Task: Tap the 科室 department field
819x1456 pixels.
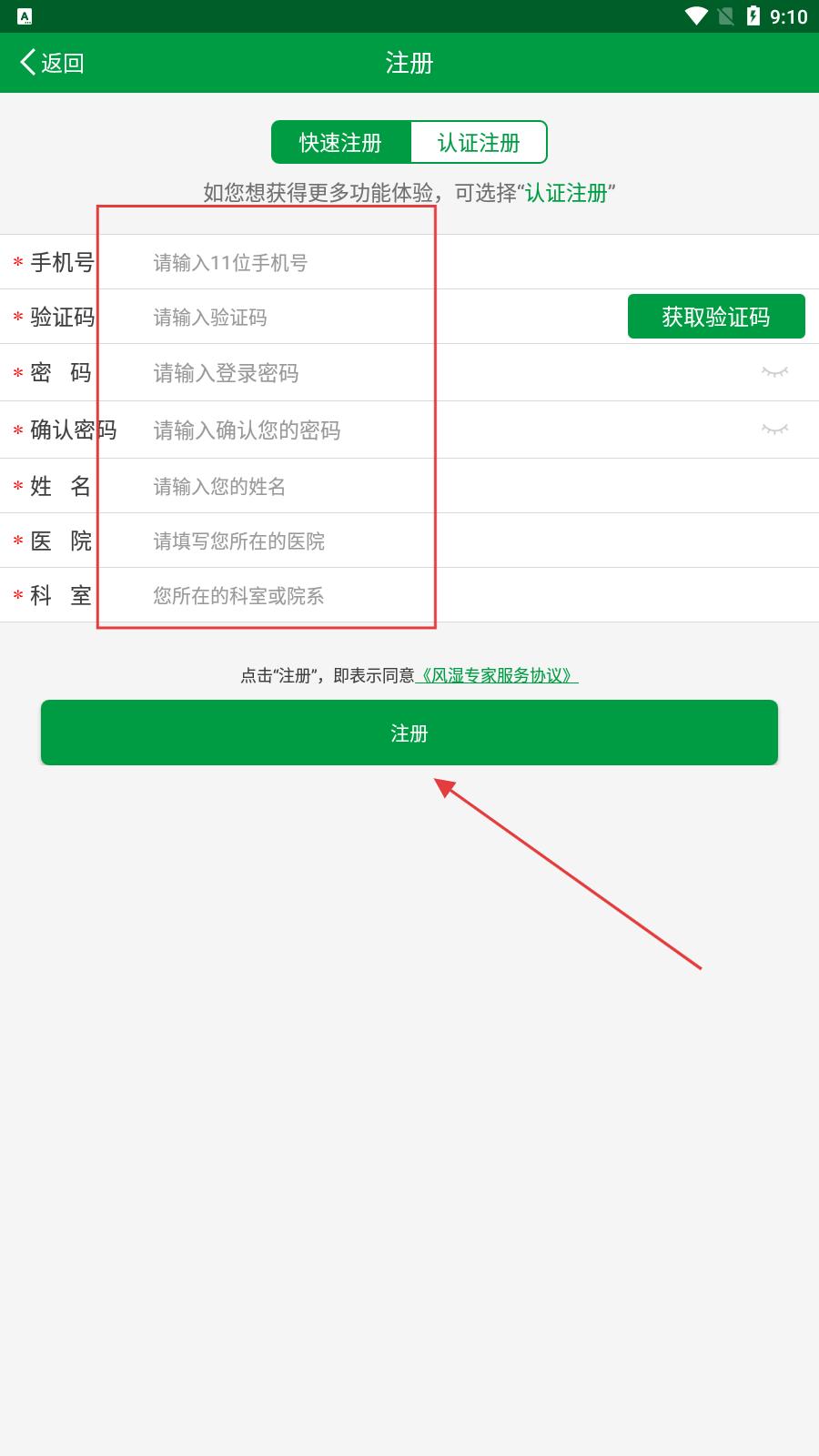Action: pos(364,596)
